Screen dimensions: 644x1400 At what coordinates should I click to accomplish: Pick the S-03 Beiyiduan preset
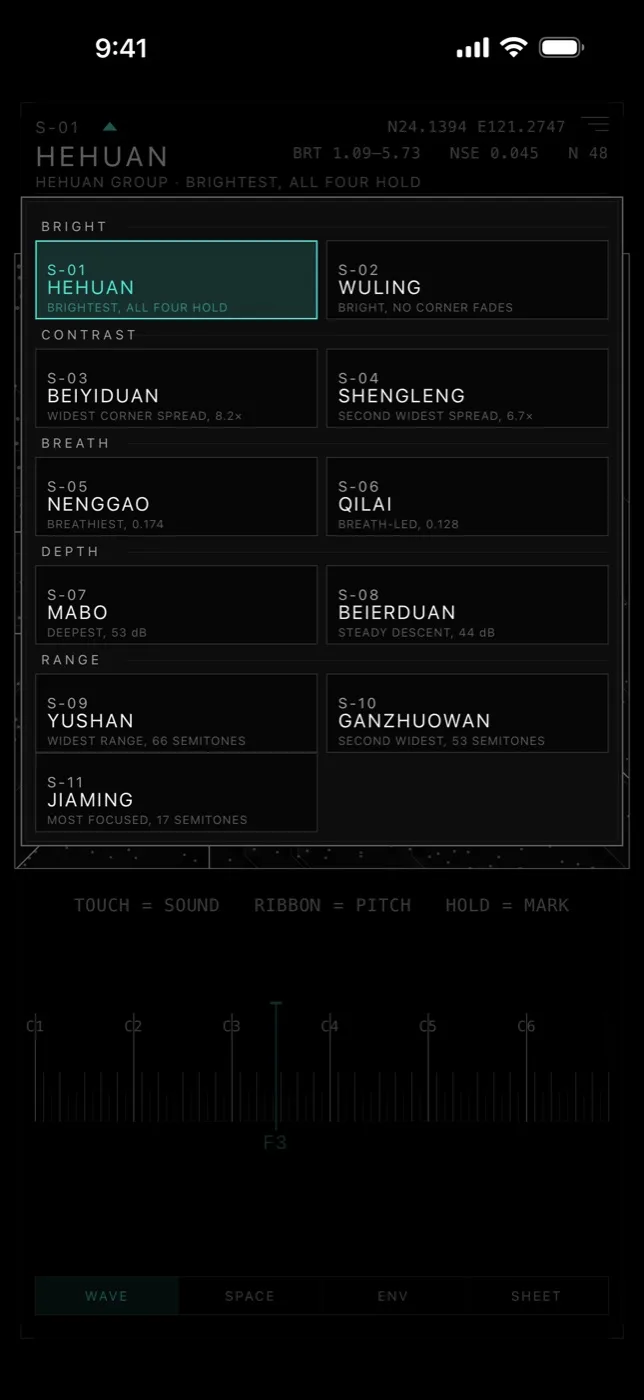[176, 388]
